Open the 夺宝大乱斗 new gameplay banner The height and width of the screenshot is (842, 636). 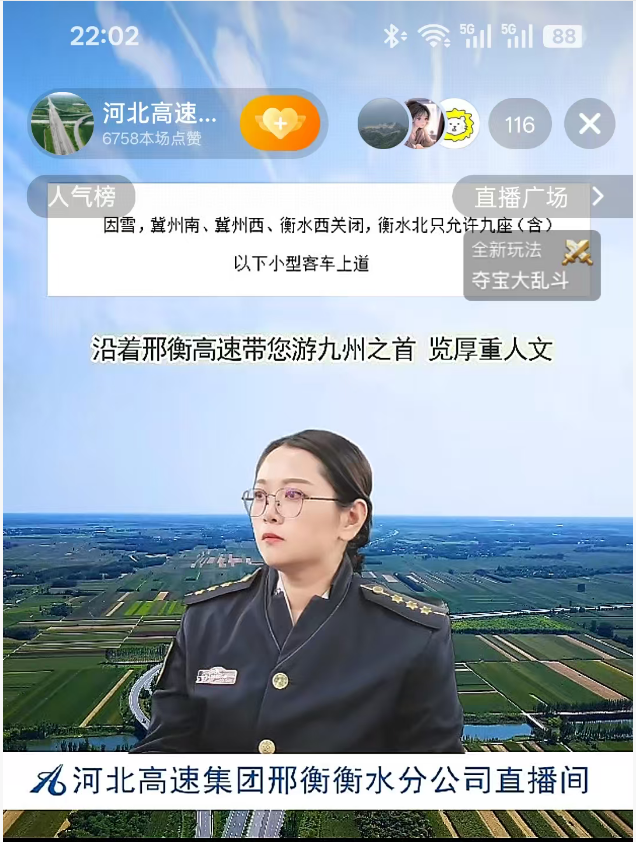(x=531, y=266)
